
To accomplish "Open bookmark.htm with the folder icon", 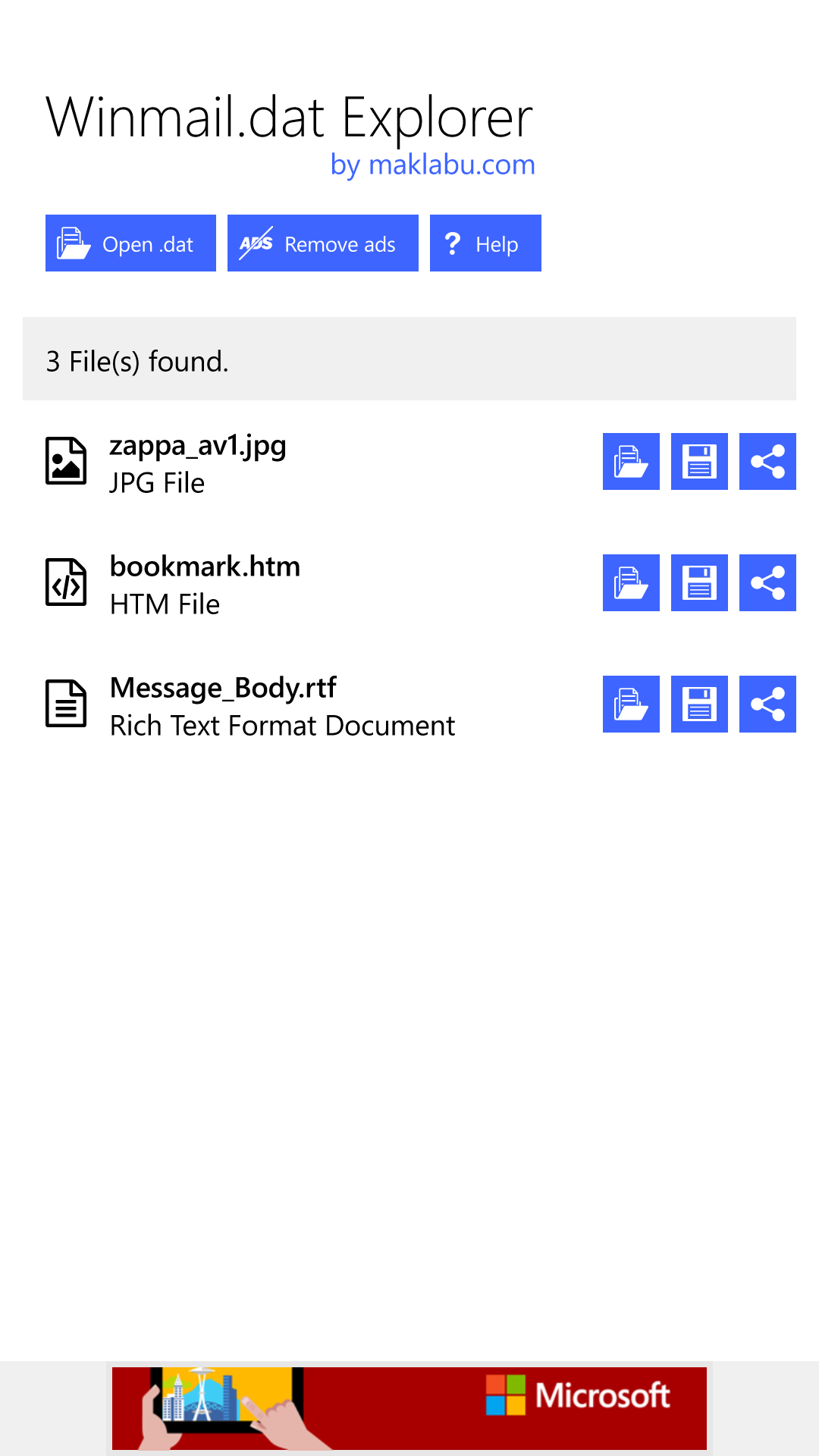I will (631, 582).
